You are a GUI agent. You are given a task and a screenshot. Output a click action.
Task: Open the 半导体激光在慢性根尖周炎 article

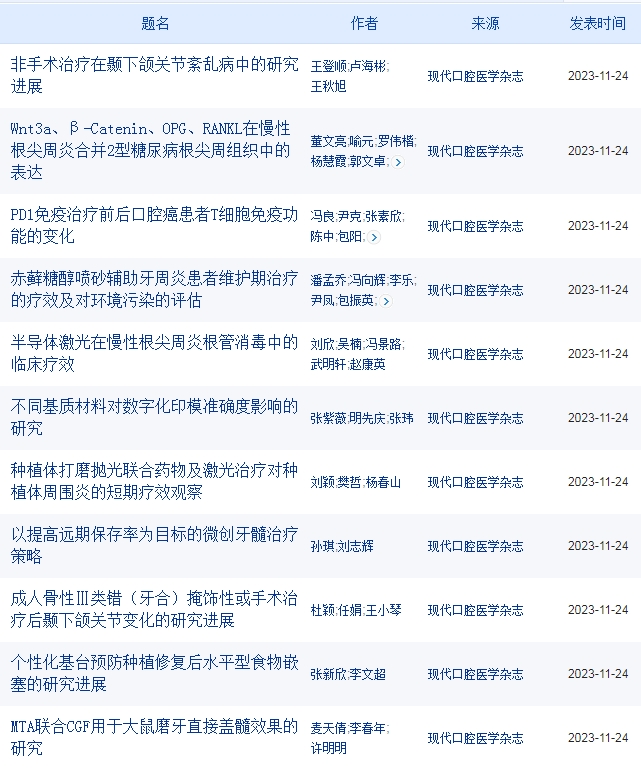tap(154, 353)
